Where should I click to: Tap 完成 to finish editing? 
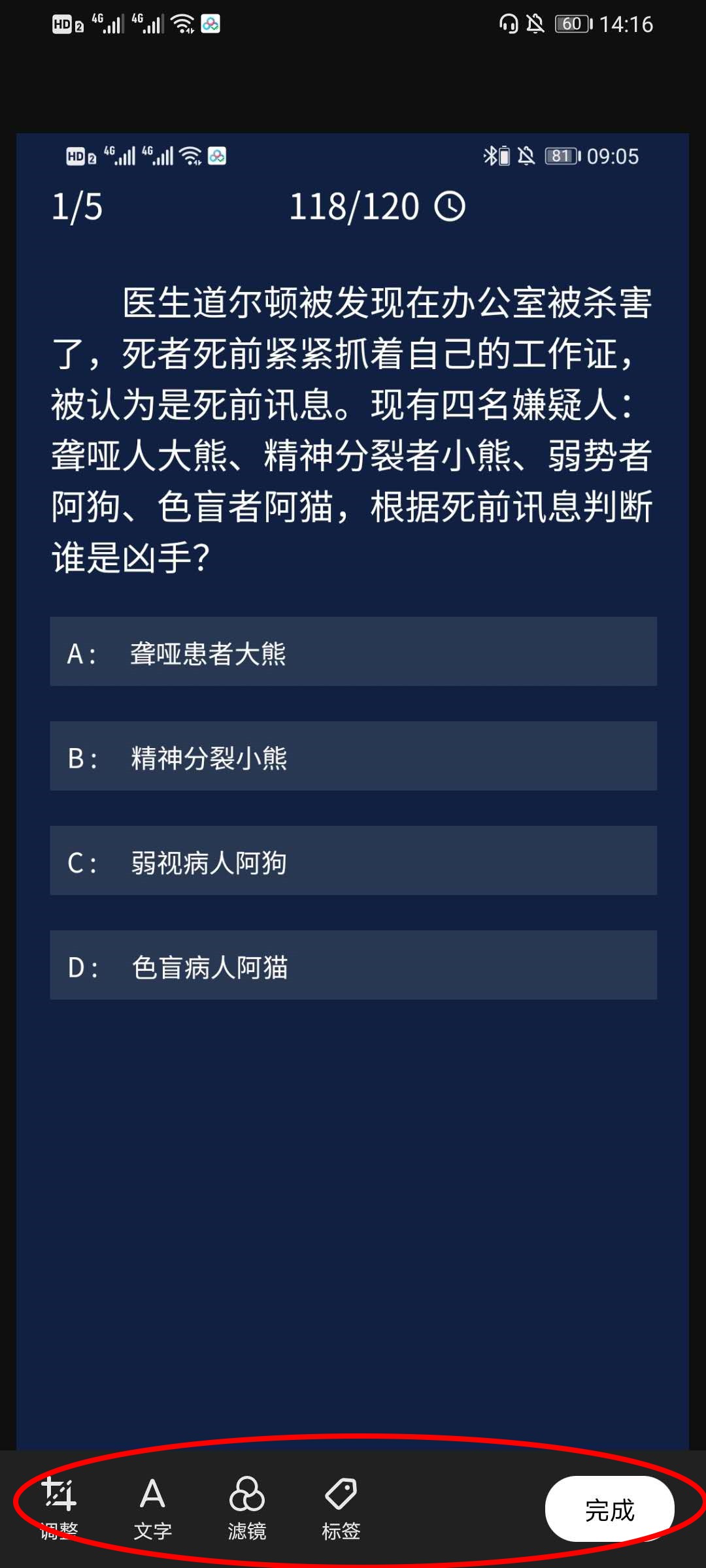[x=609, y=1510]
